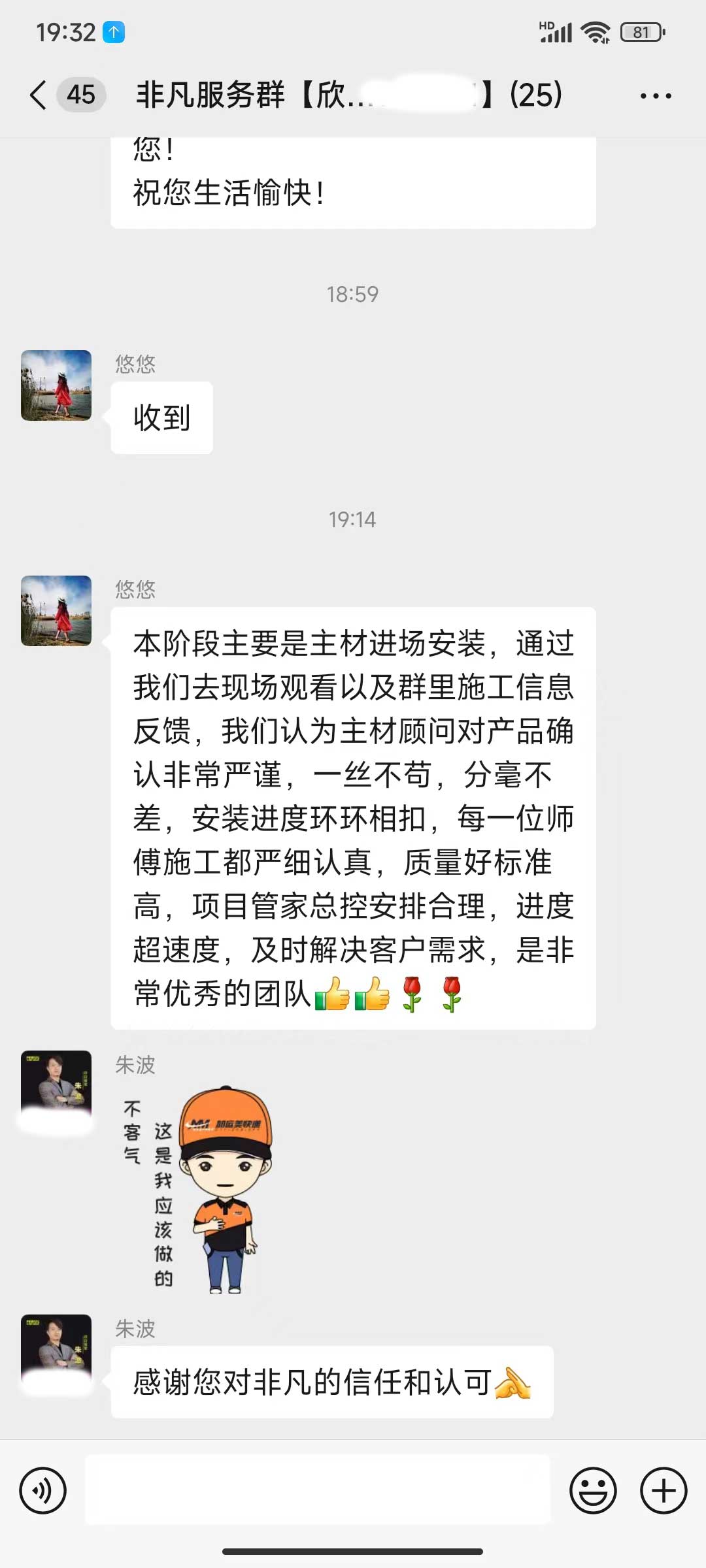Open the emoji sticker panel
Viewport: 706px width, 1568px height.
coord(593,1491)
